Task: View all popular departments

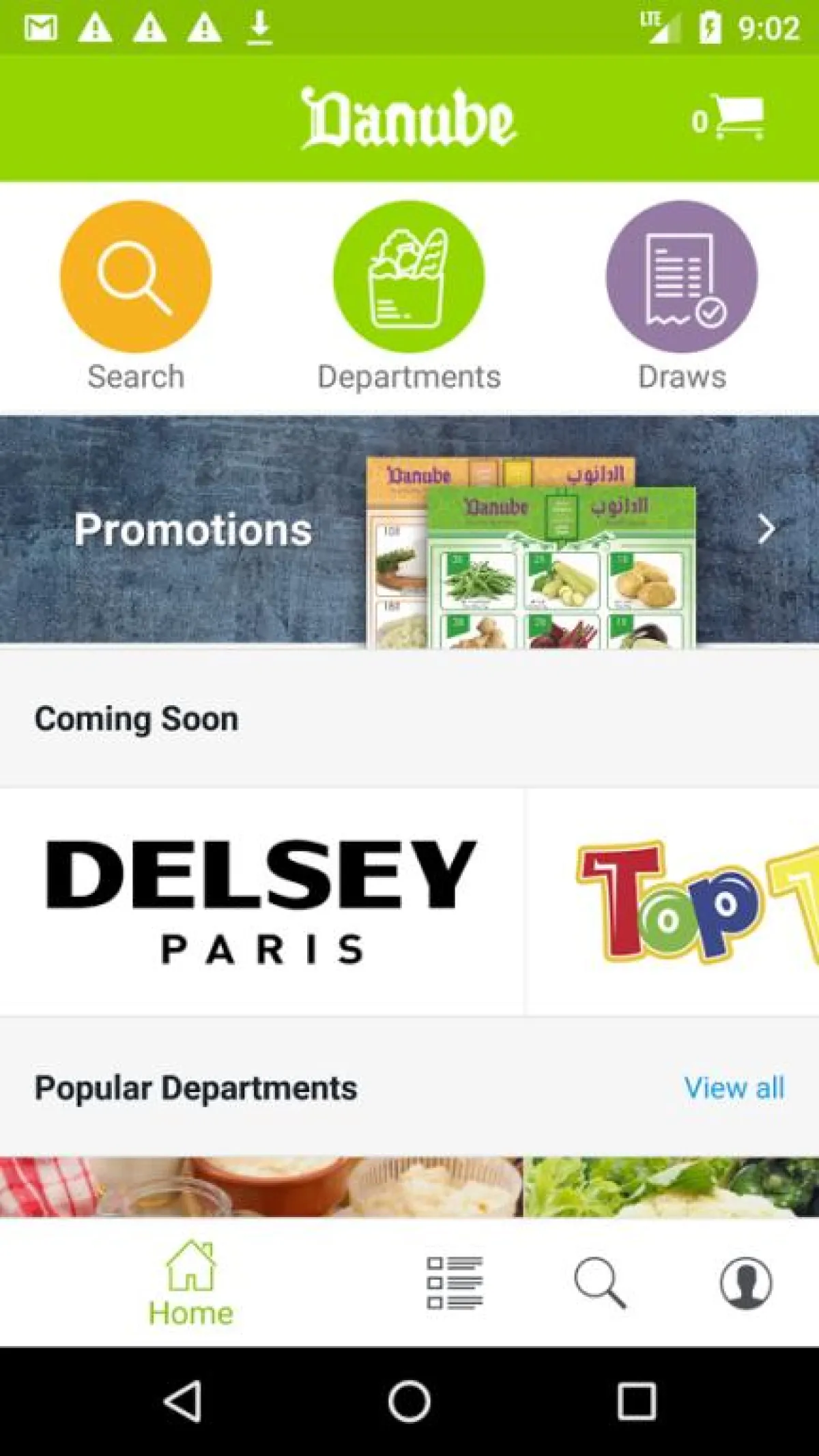Action: [x=734, y=1087]
